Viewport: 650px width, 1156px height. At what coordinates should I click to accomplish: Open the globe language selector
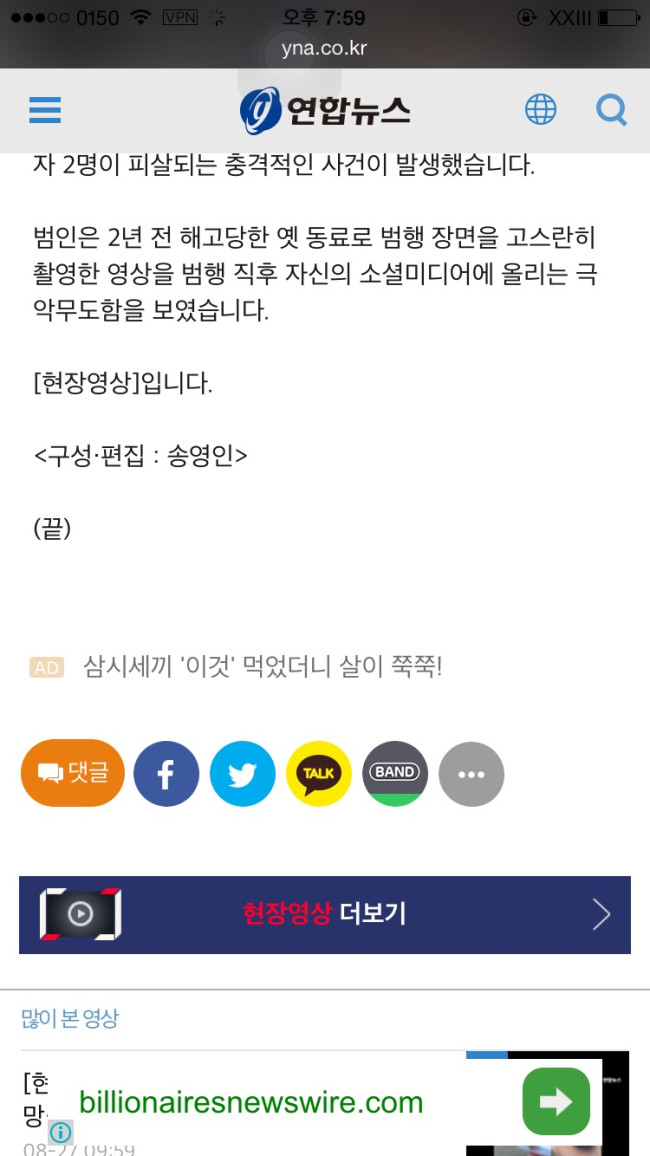click(540, 109)
